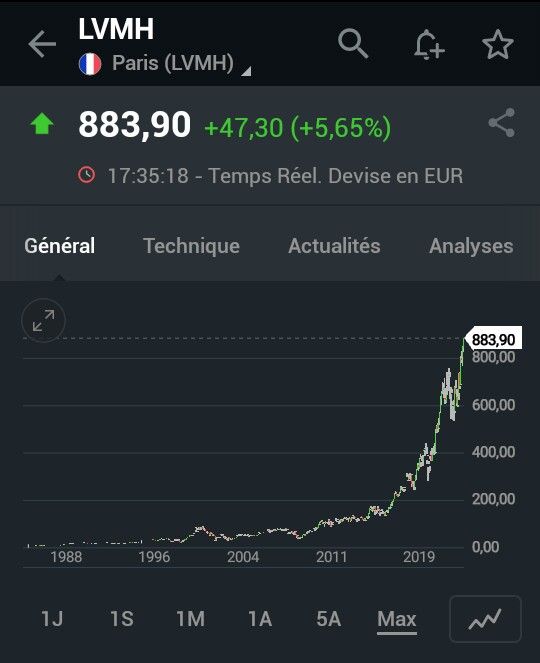Expand the chart to full screen
540x663 pixels.
point(44,321)
